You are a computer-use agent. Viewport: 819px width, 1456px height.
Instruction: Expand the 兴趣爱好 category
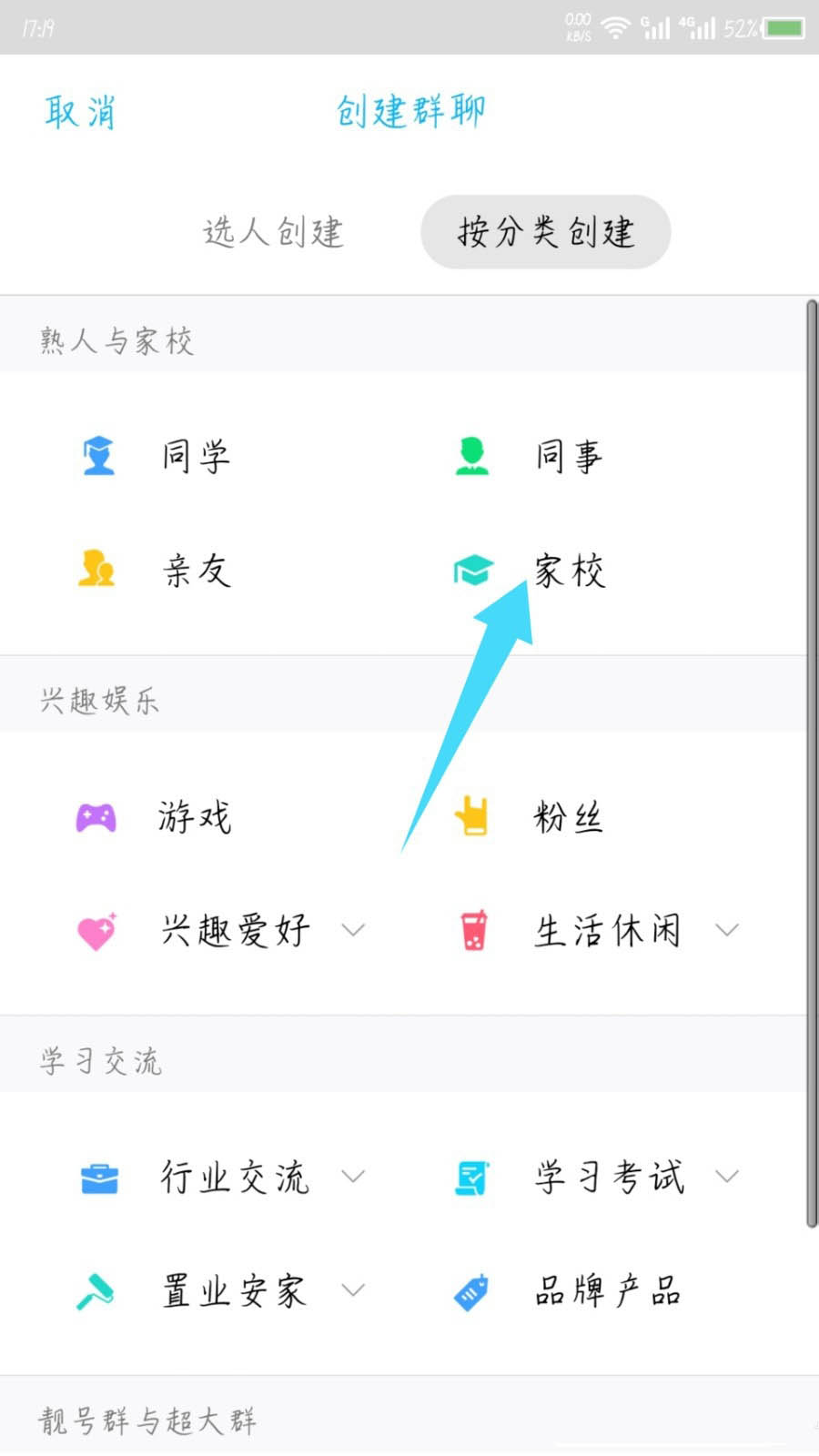pos(221,931)
